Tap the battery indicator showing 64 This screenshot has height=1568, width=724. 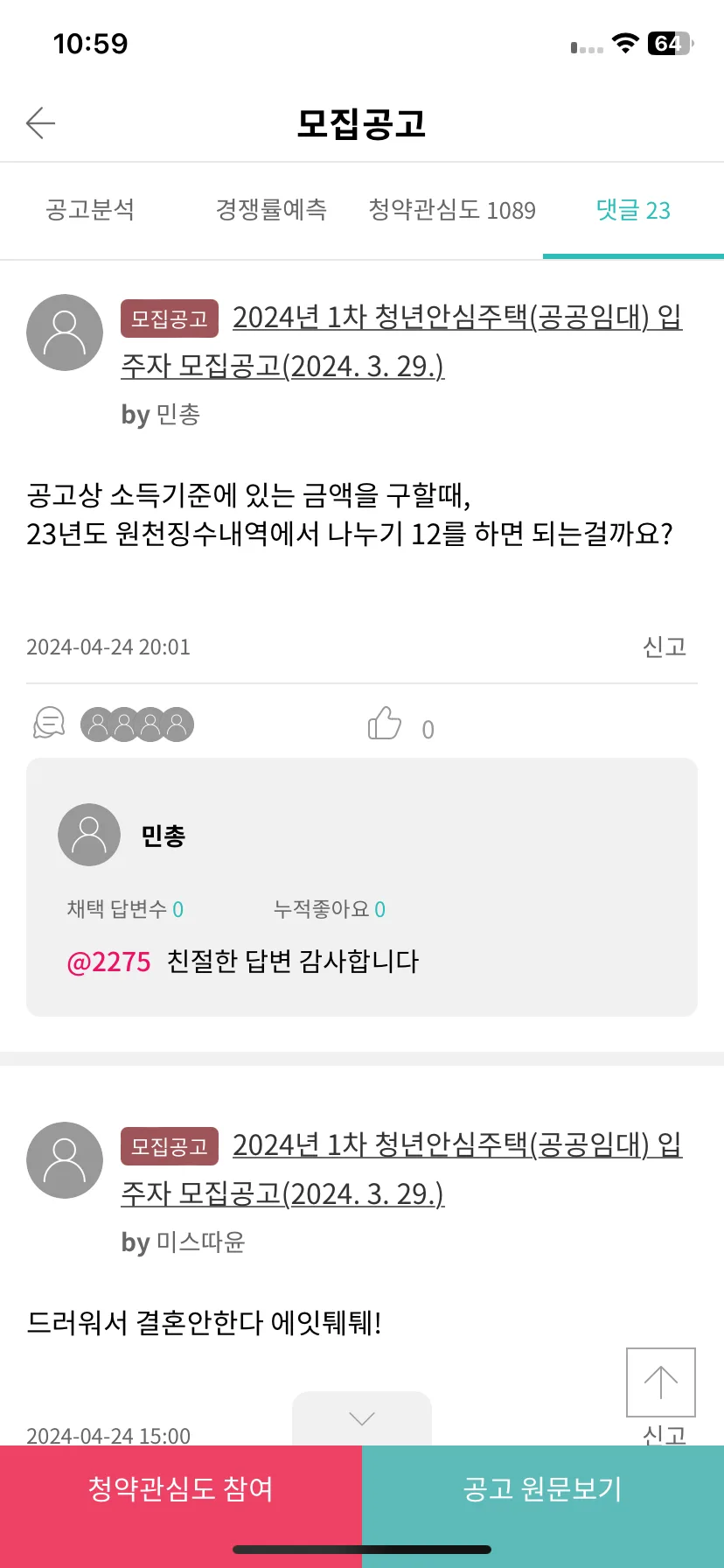669,44
